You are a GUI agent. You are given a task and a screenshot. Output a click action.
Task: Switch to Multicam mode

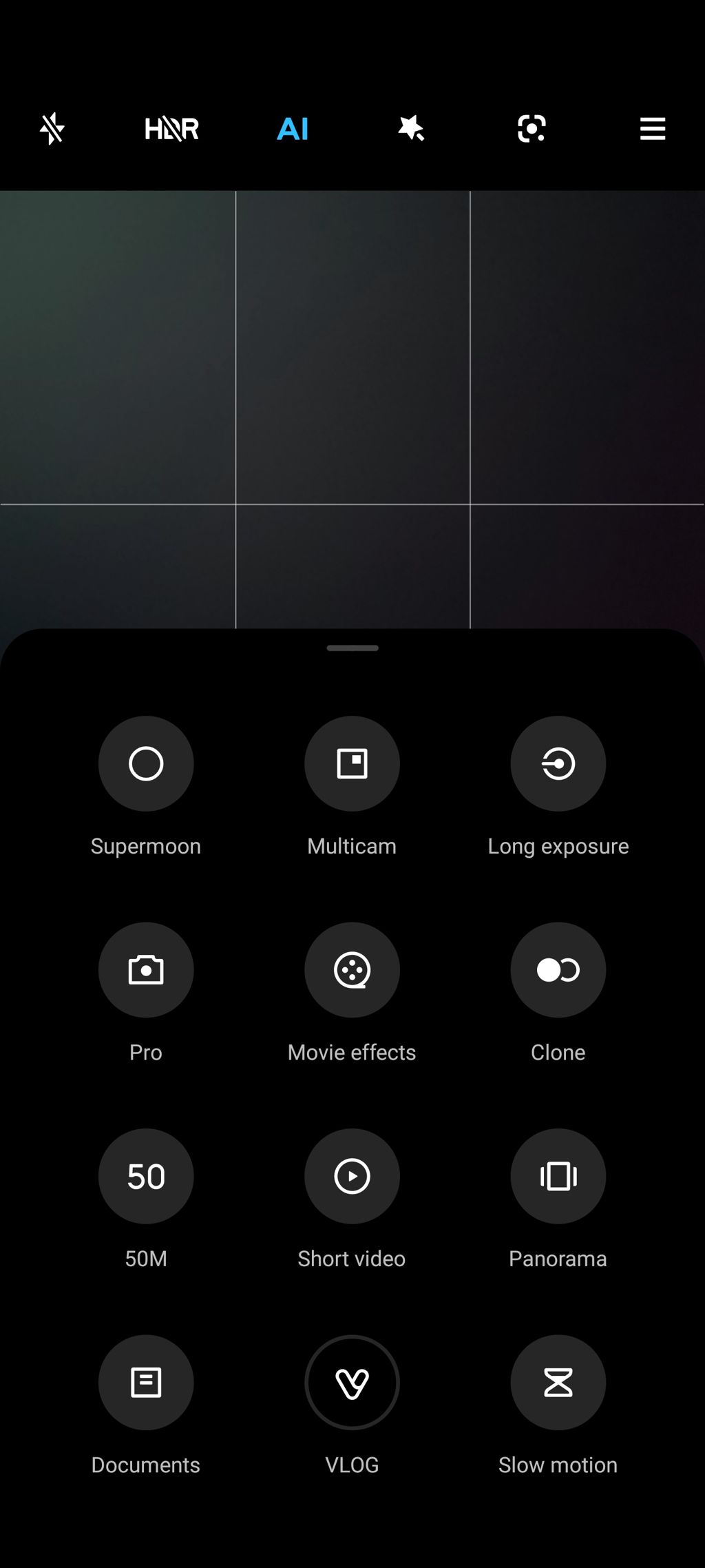tap(352, 763)
